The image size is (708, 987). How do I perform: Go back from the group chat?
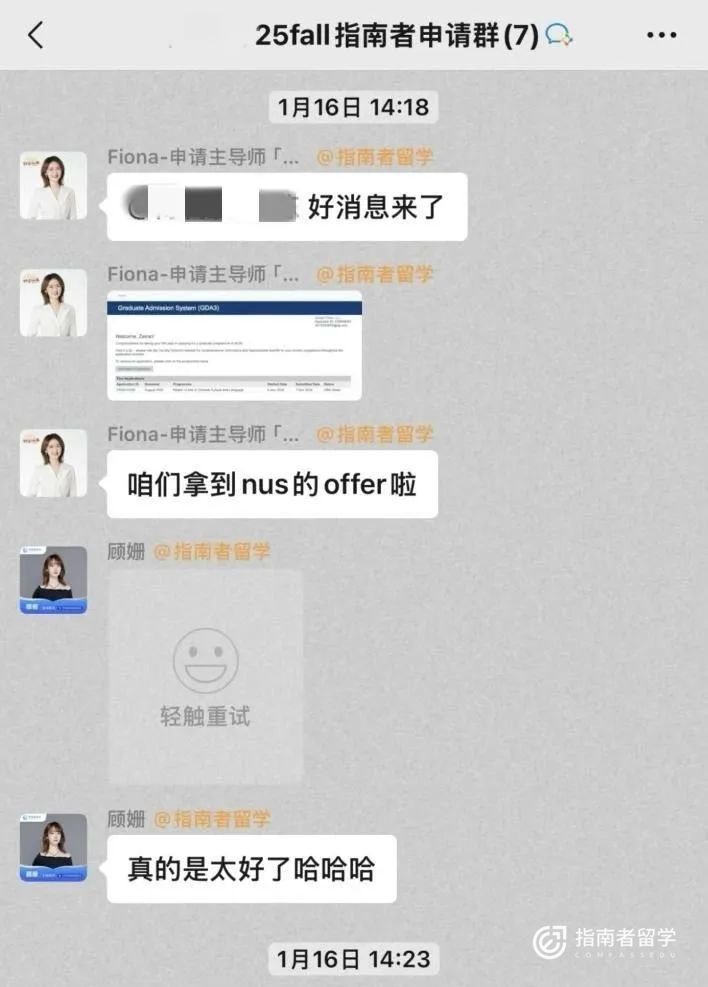point(36,36)
